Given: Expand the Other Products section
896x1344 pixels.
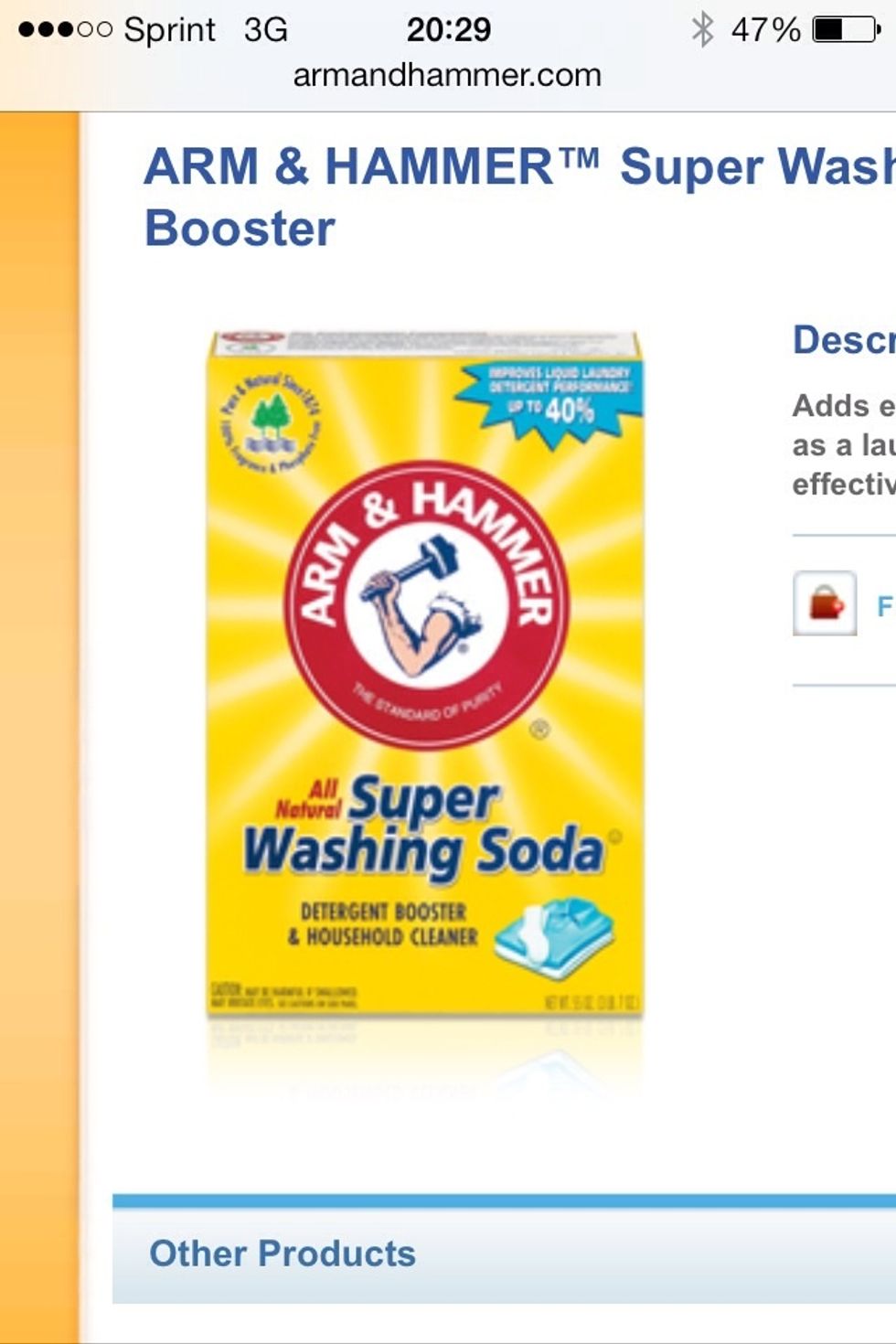Looking at the screenshot, I should click(x=282, y=1253).
